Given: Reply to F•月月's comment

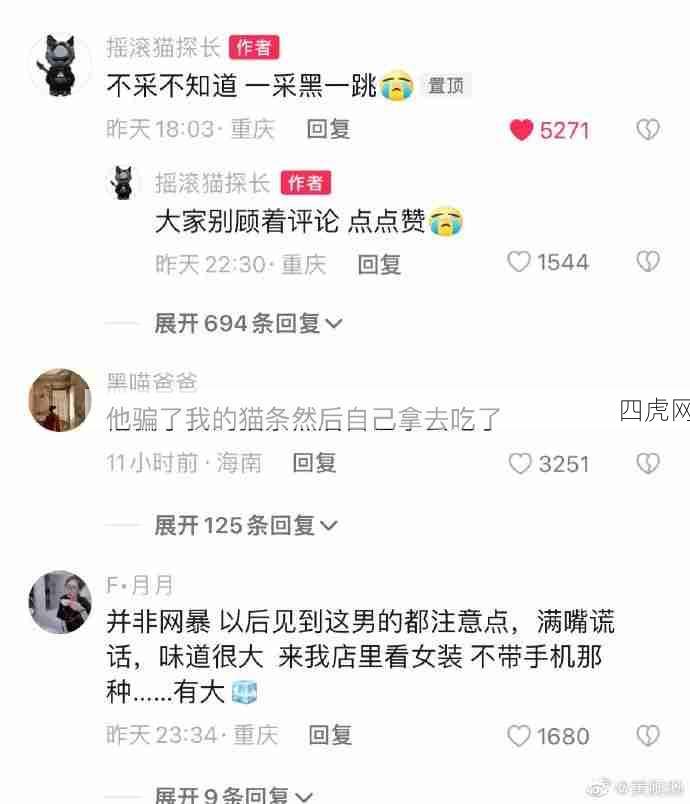Looking at the screenshot, I should pyautogui.click(x=330, y=735).
